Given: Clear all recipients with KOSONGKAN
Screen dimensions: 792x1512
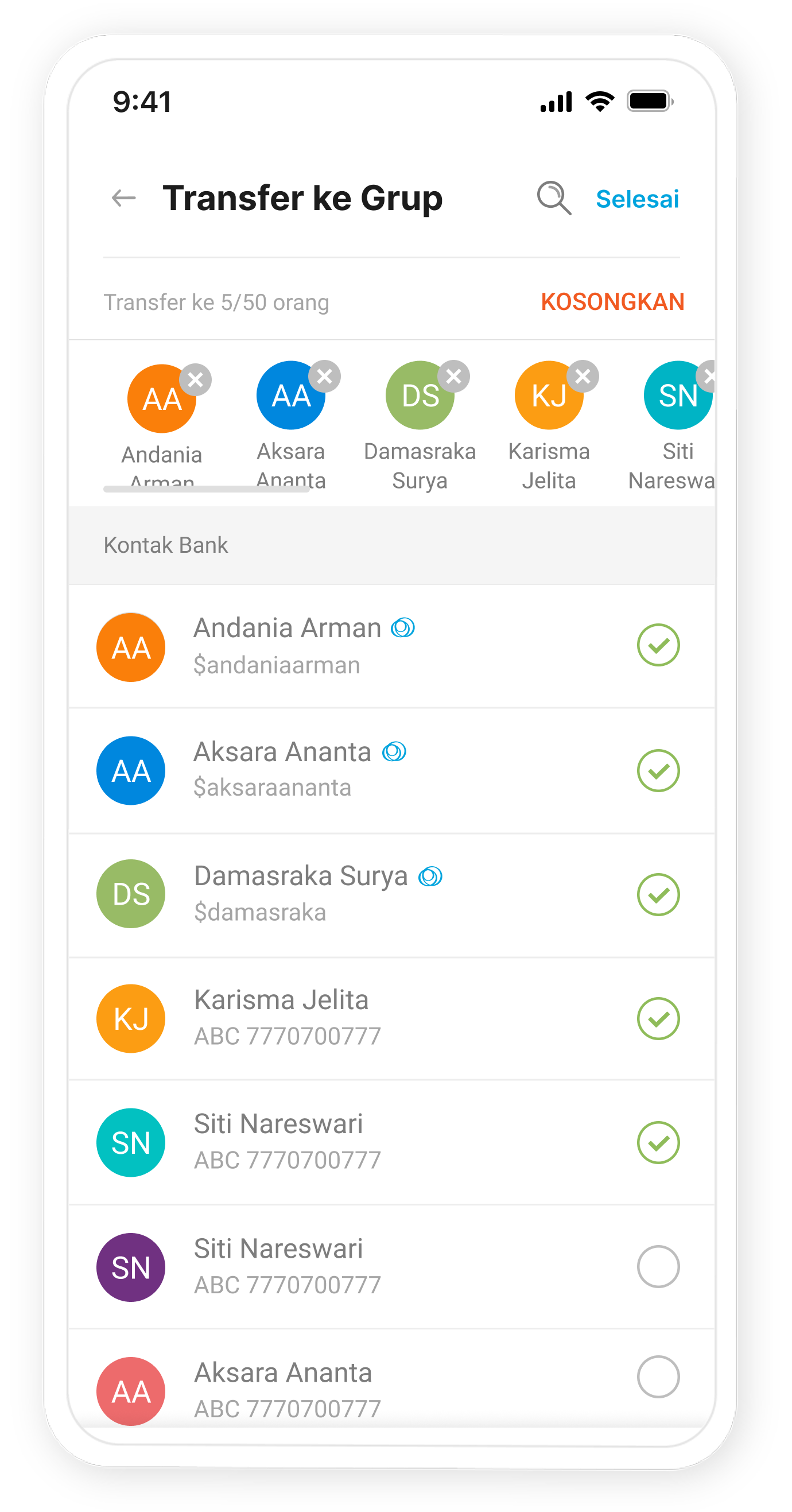Looking at the screenshot, I should point(612,303).
